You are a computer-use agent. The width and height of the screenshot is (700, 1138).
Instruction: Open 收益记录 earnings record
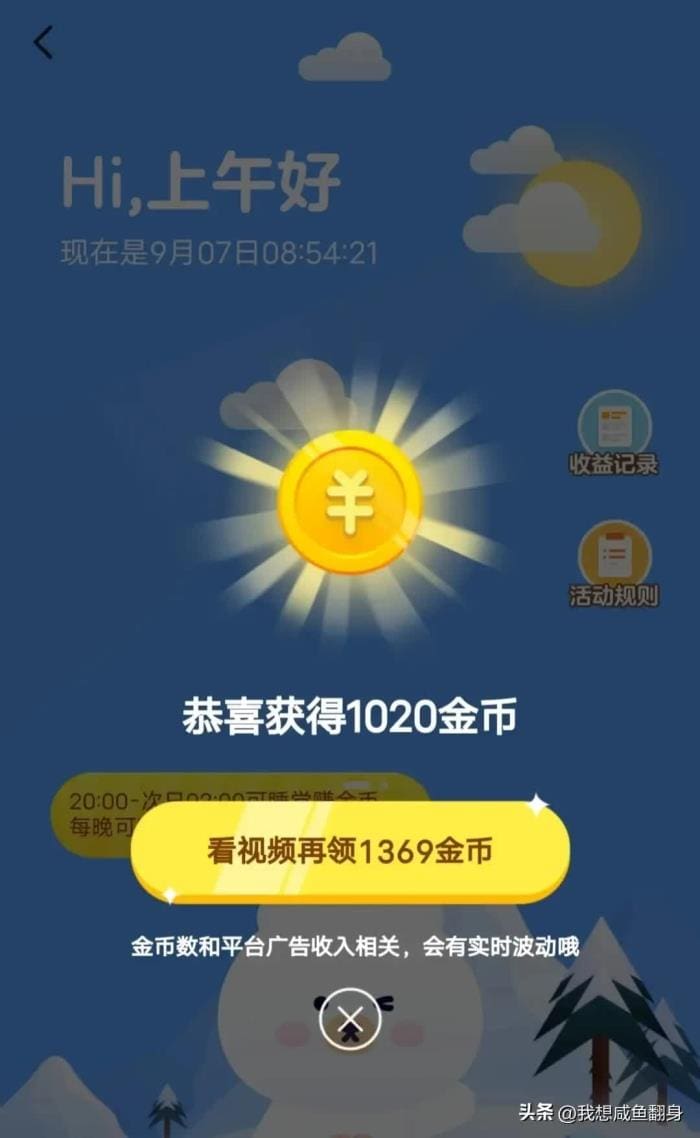click(614, 432)
